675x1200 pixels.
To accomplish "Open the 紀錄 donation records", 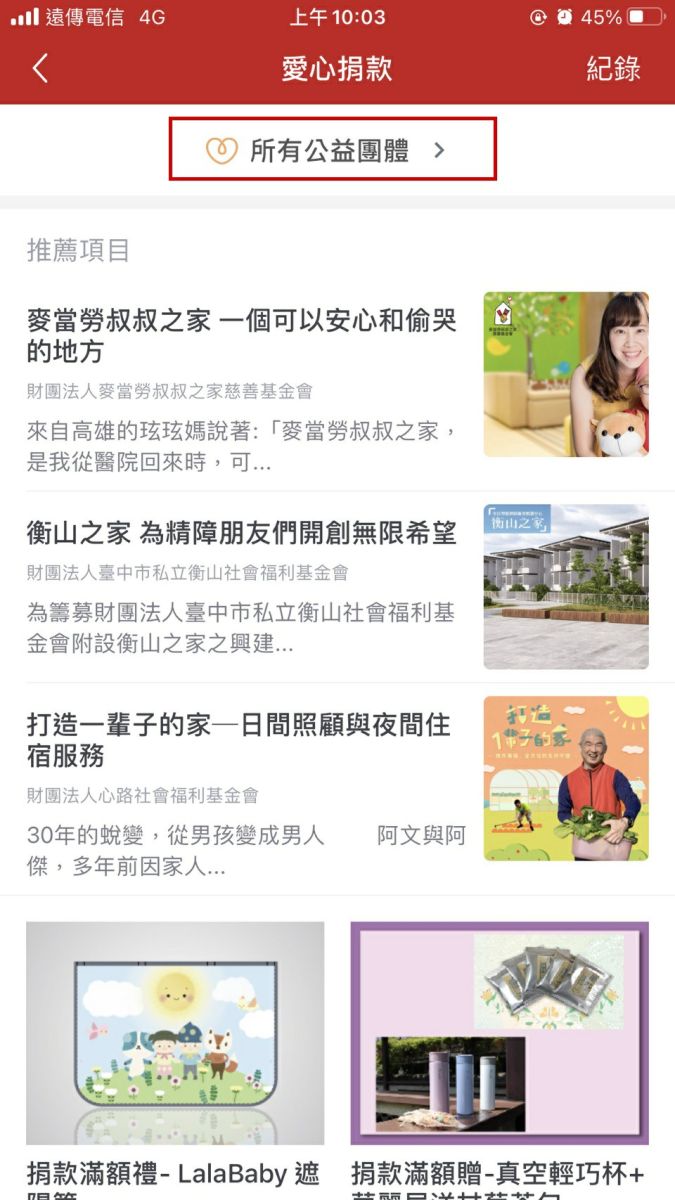I will click(613, 69).
